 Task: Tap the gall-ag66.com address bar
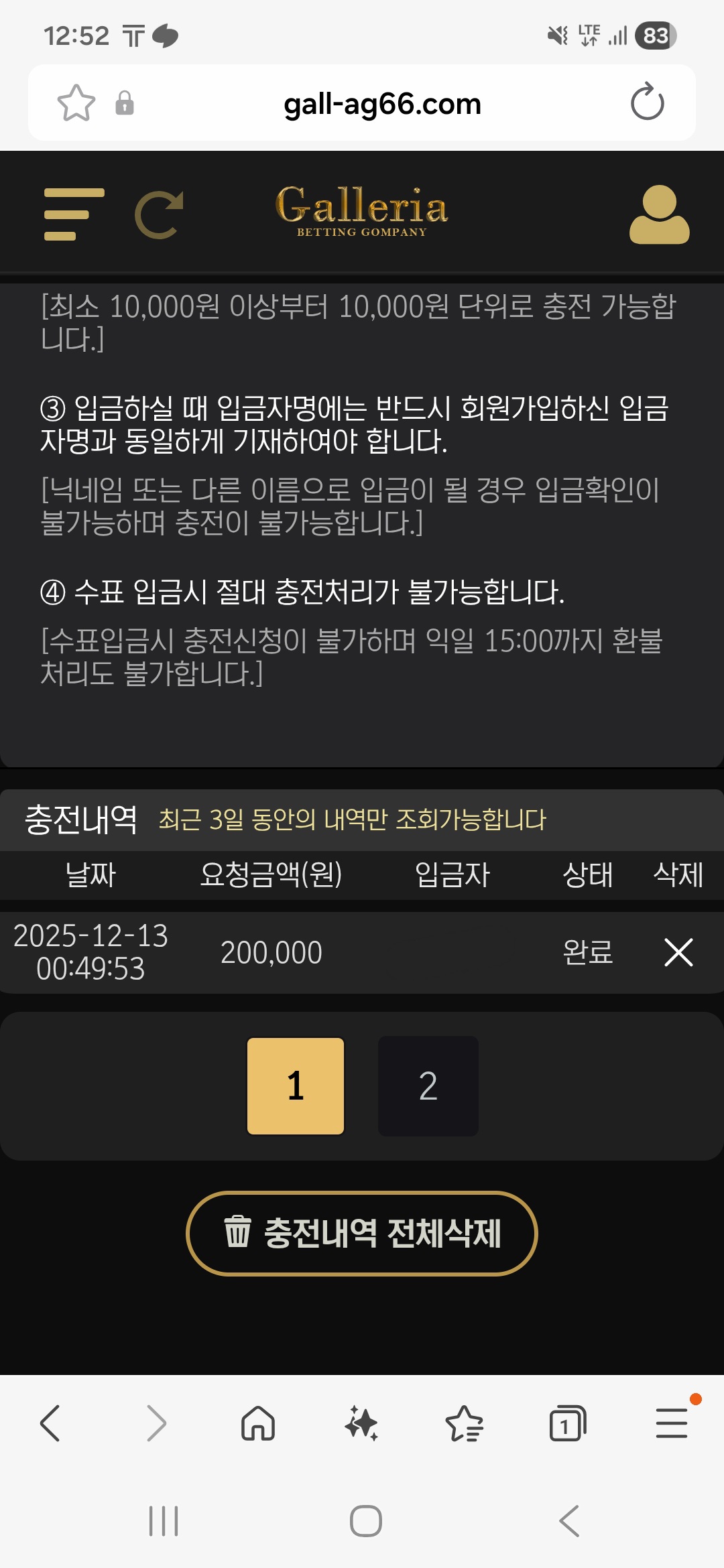pyautogui.click(x=382, y=104)
